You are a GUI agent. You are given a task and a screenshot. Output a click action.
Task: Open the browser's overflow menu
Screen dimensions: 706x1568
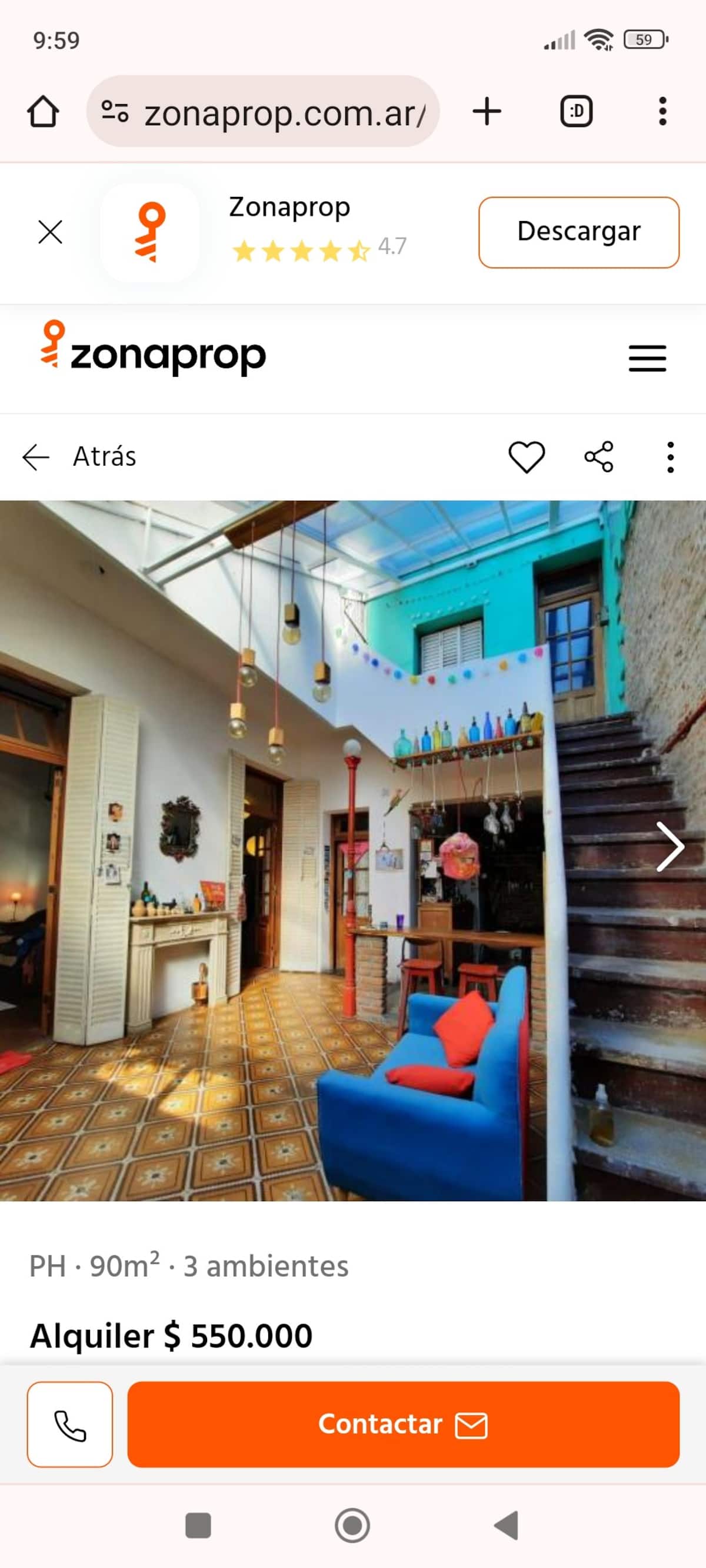(662, 112)
